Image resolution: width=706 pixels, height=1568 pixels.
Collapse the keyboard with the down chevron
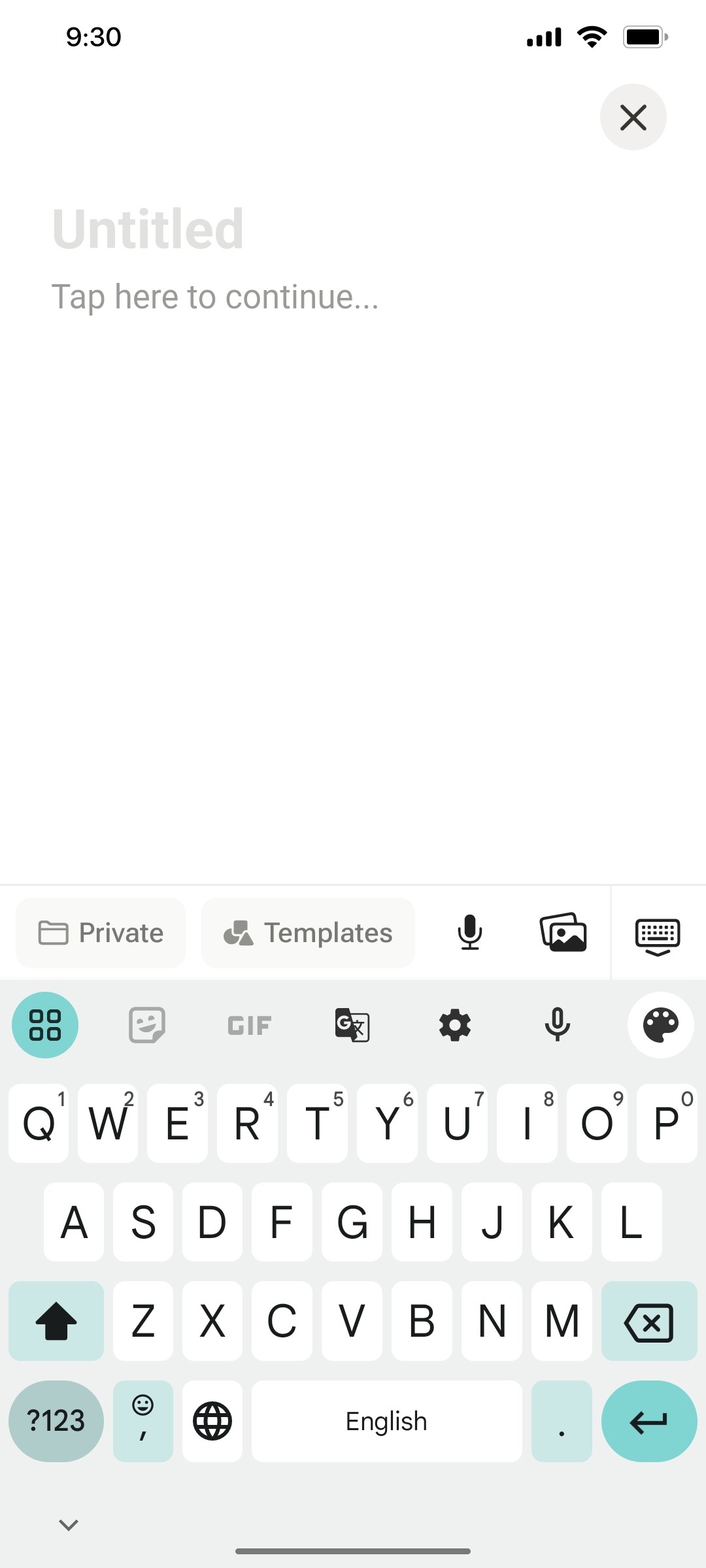point(69,1524)
